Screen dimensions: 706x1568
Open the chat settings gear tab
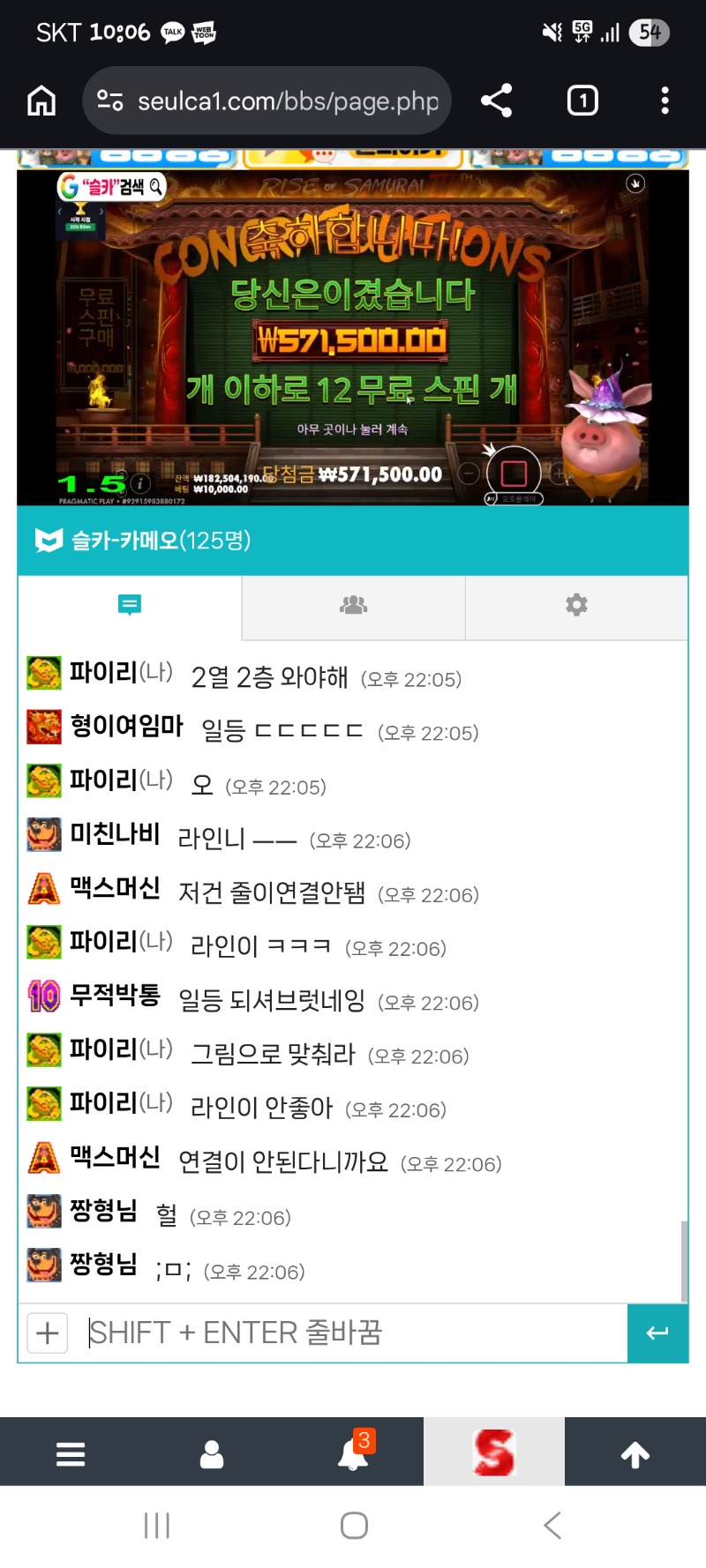pyautogui.click(x=576, y=605)
